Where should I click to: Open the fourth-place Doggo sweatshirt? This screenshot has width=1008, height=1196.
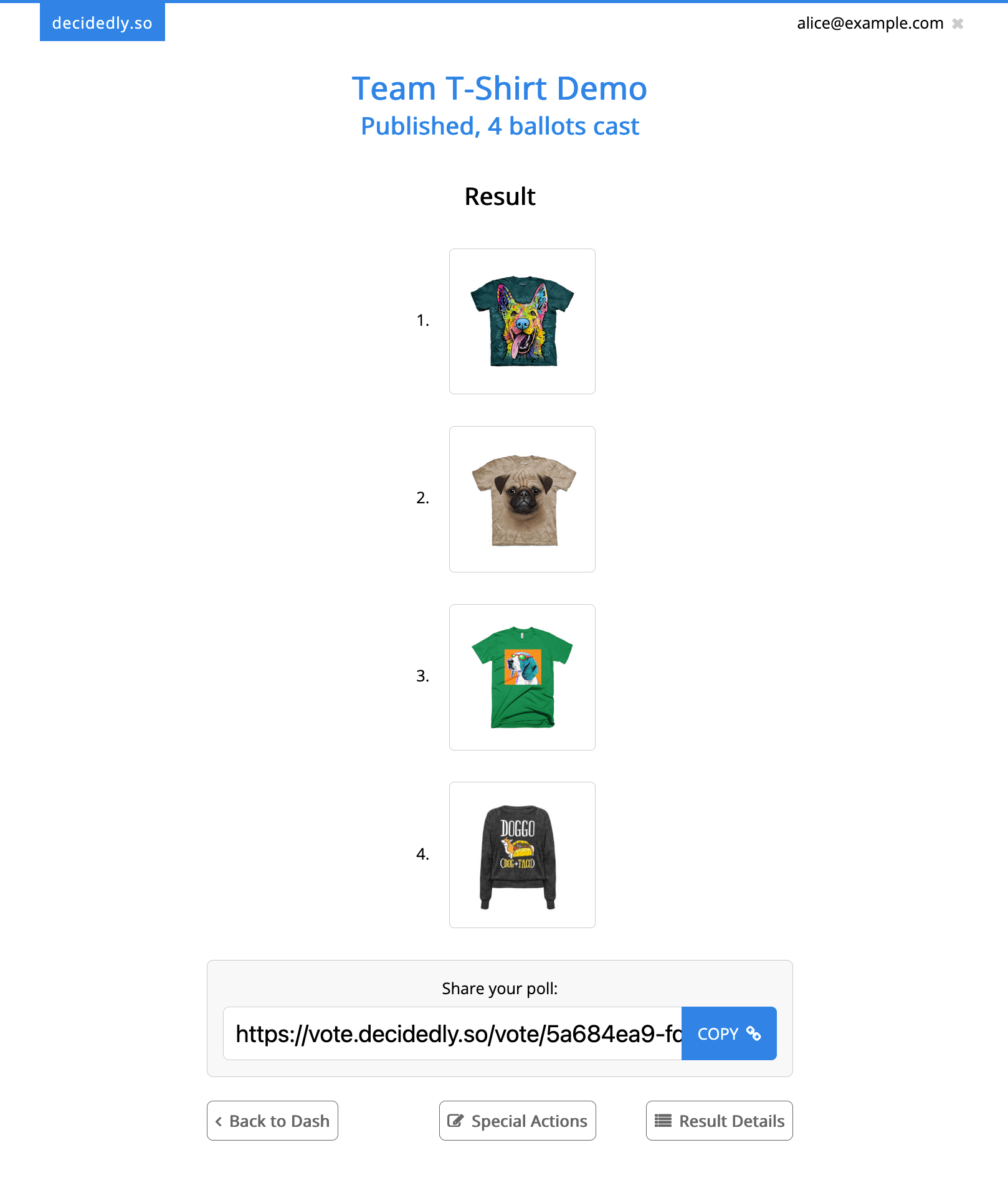tap(522, 855)
